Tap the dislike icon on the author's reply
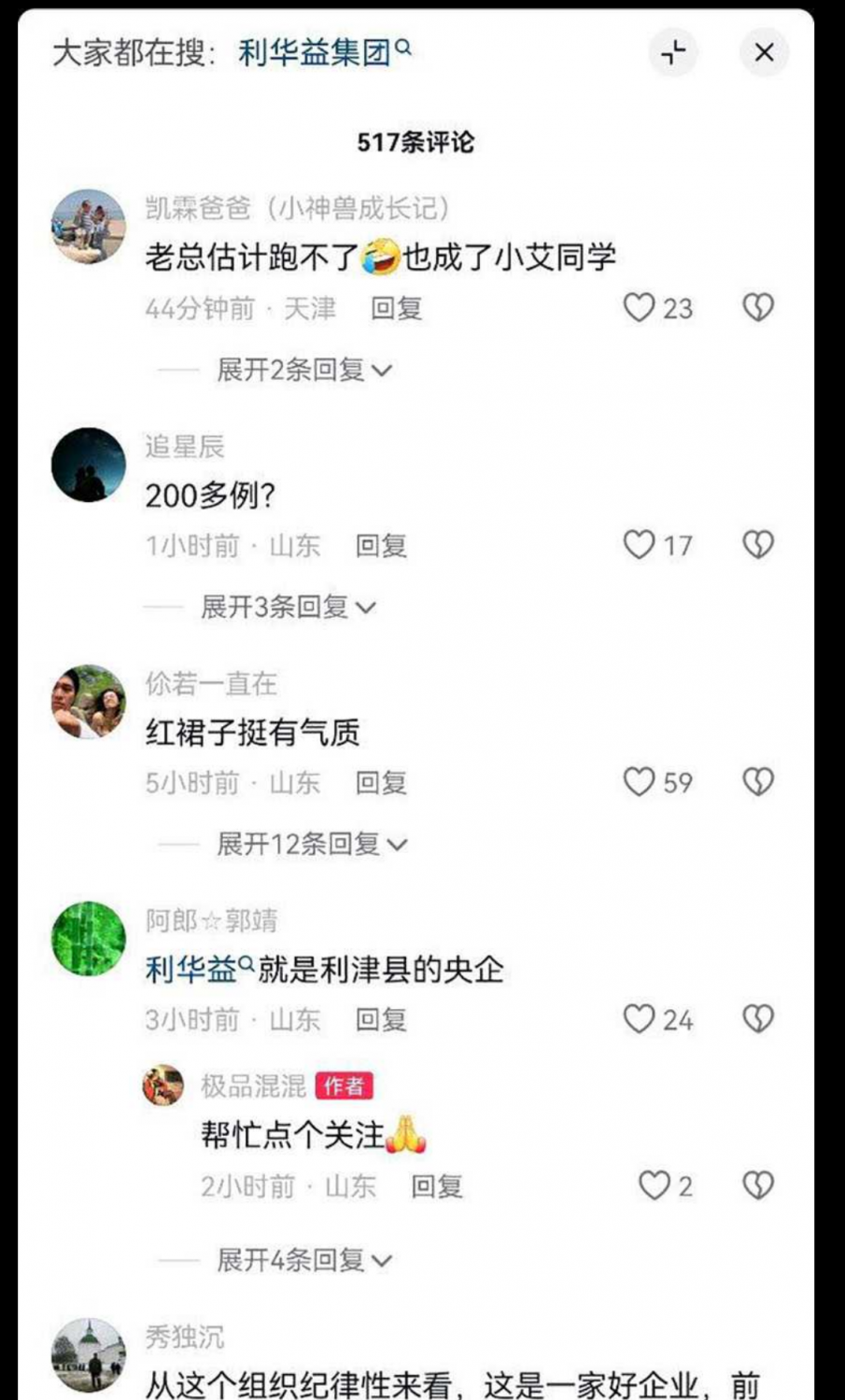Image resolution: width=845 pixels, height=1400 pixels. (756, 1185)
